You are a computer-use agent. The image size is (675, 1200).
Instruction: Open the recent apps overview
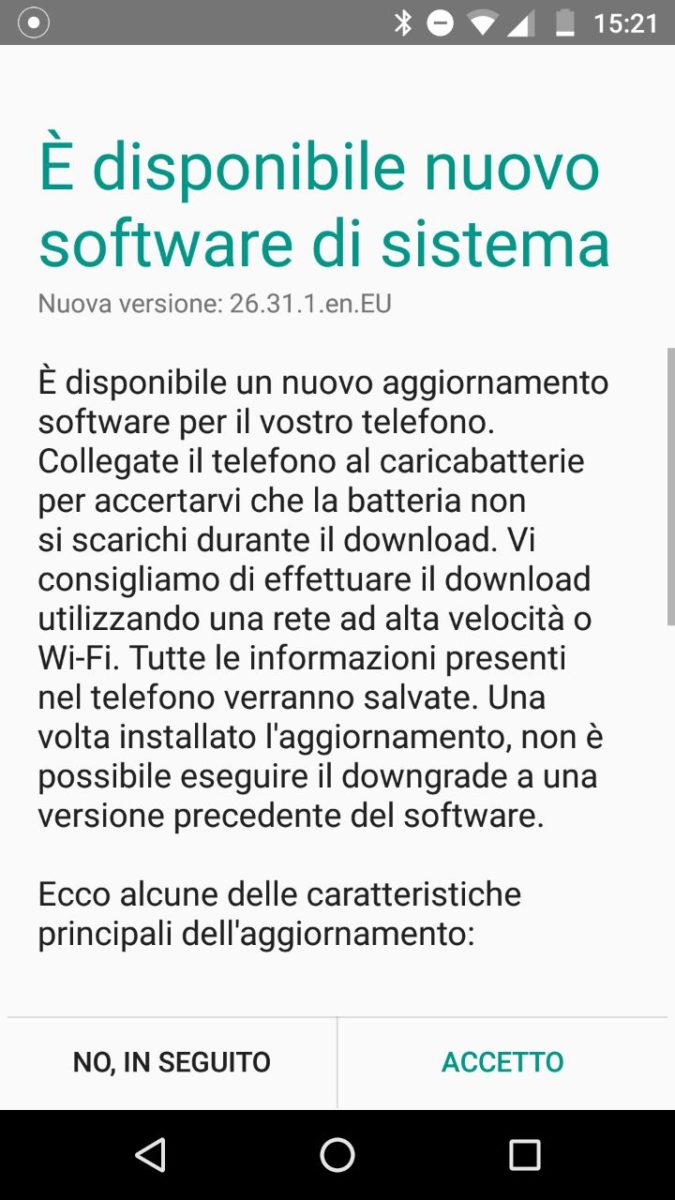525,1155
